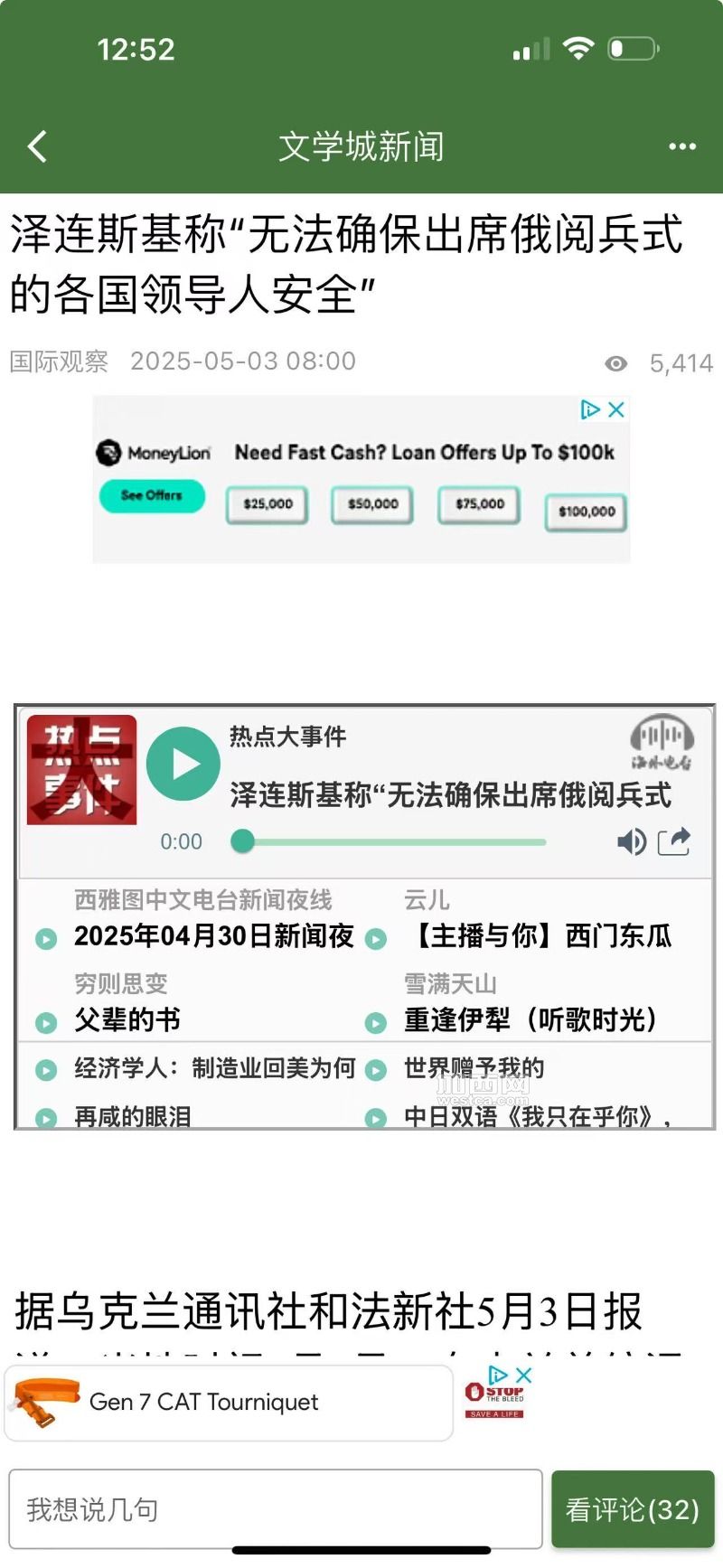Tap the 我想说几句 comment field
723x1568 pixels.
[x=276, y=1509]
